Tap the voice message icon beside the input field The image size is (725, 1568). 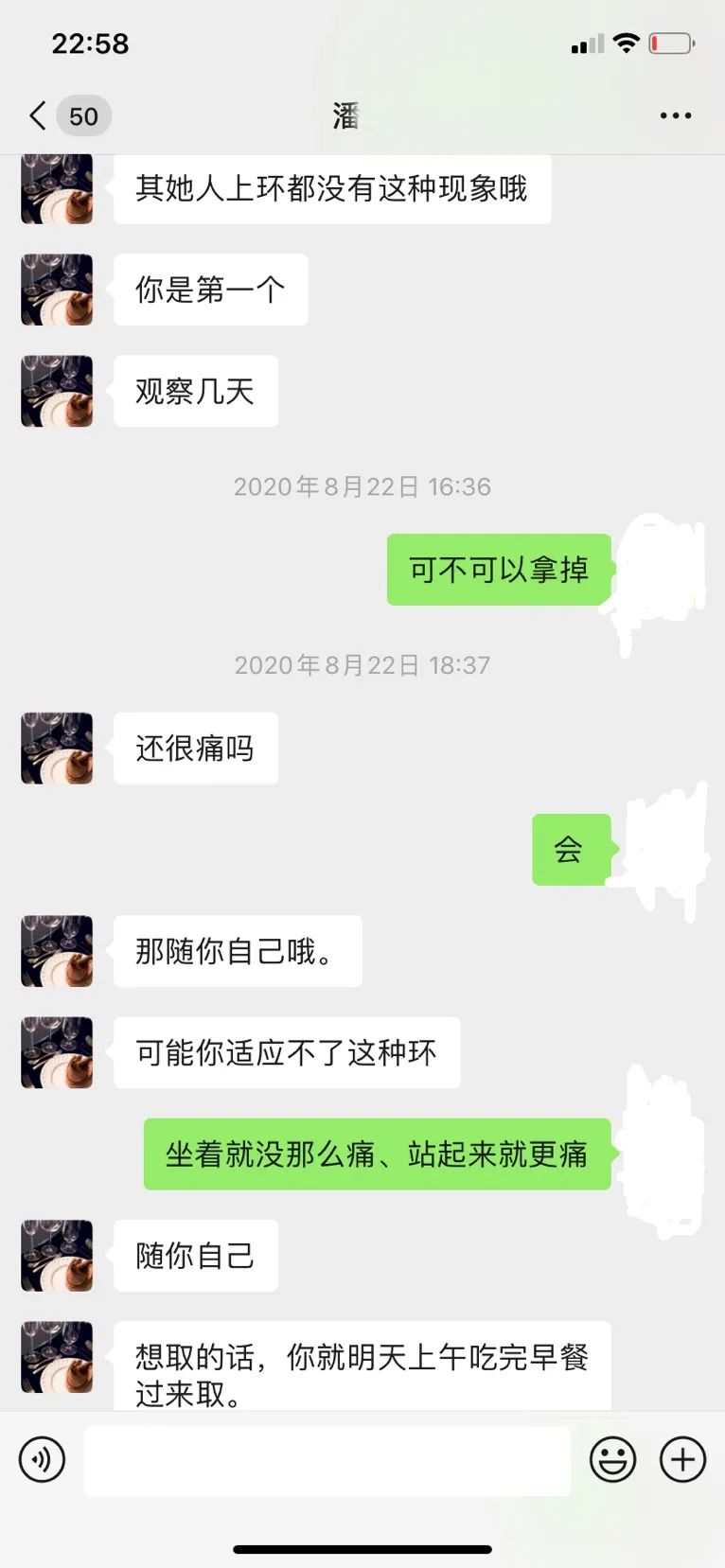(x=42, y=1459)
